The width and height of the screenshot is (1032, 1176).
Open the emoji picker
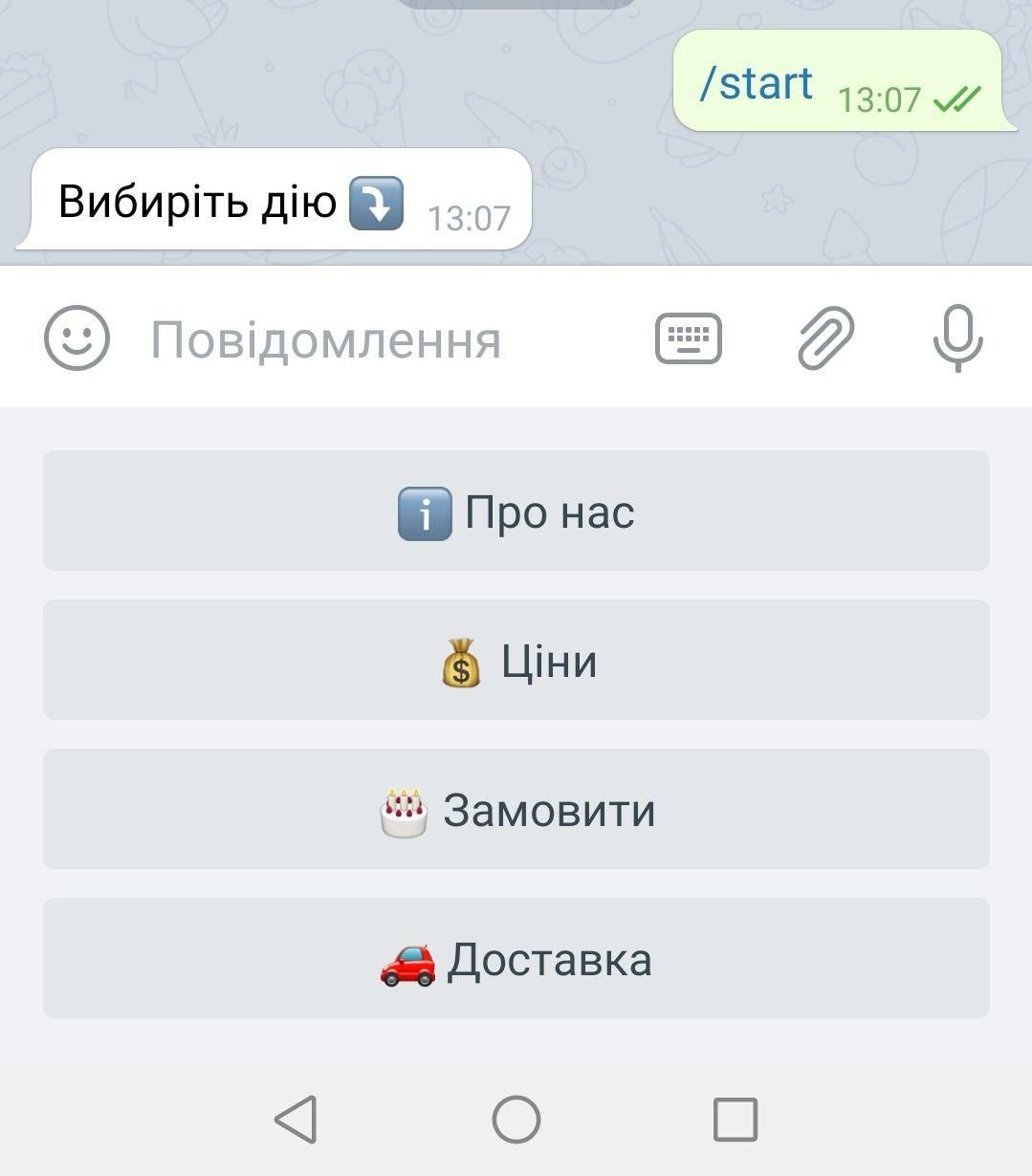[77, 338]
